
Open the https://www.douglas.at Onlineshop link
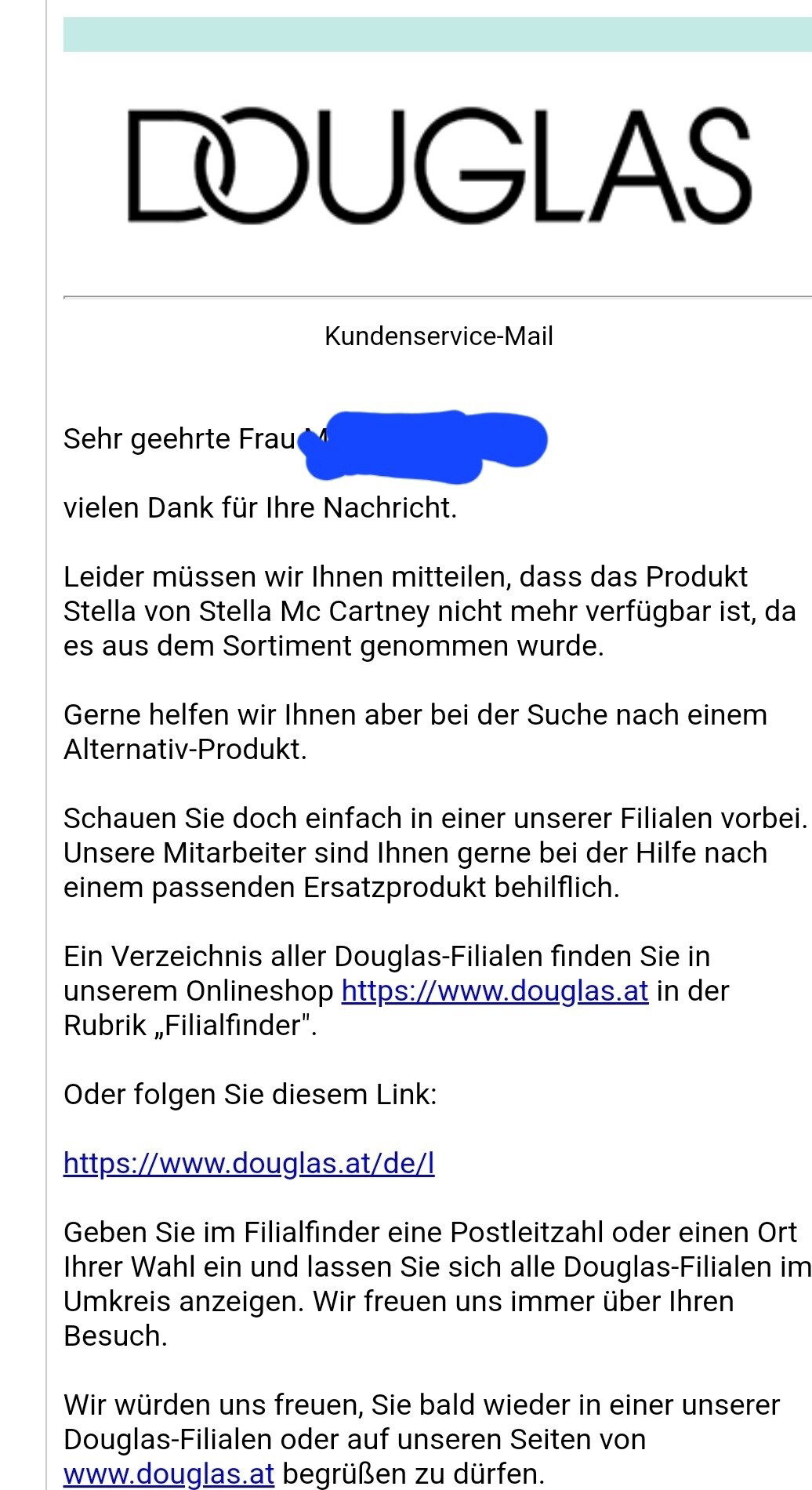click(495, 991)
